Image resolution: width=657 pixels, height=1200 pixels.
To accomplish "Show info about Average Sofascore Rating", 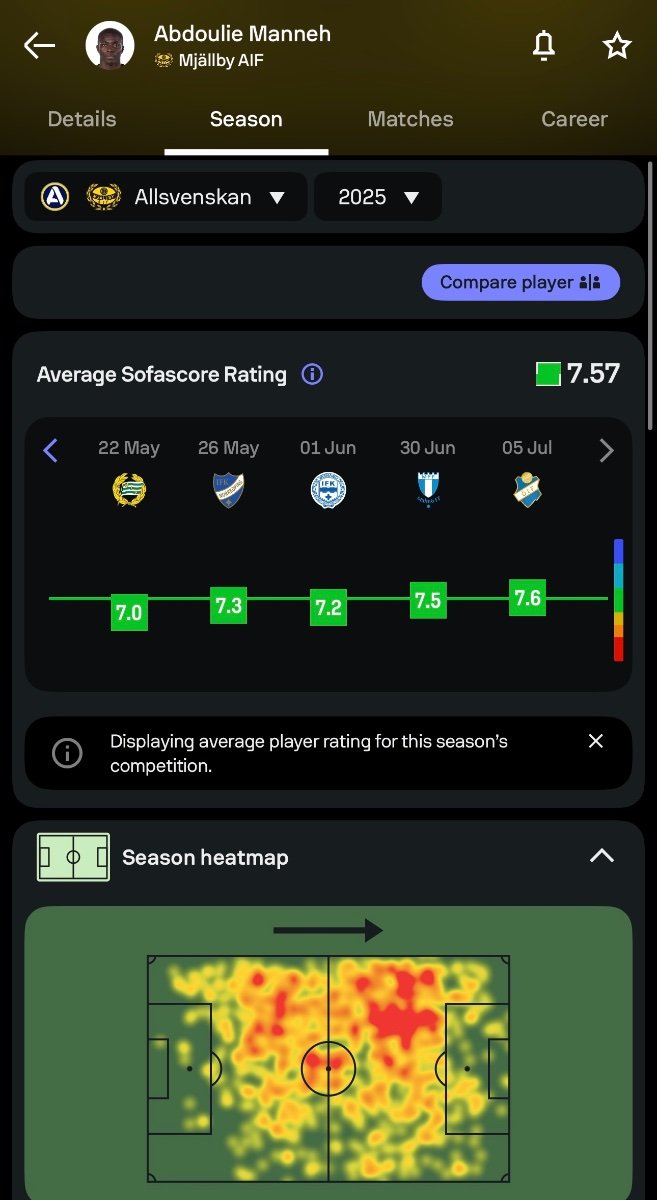I will click(312, 375).
